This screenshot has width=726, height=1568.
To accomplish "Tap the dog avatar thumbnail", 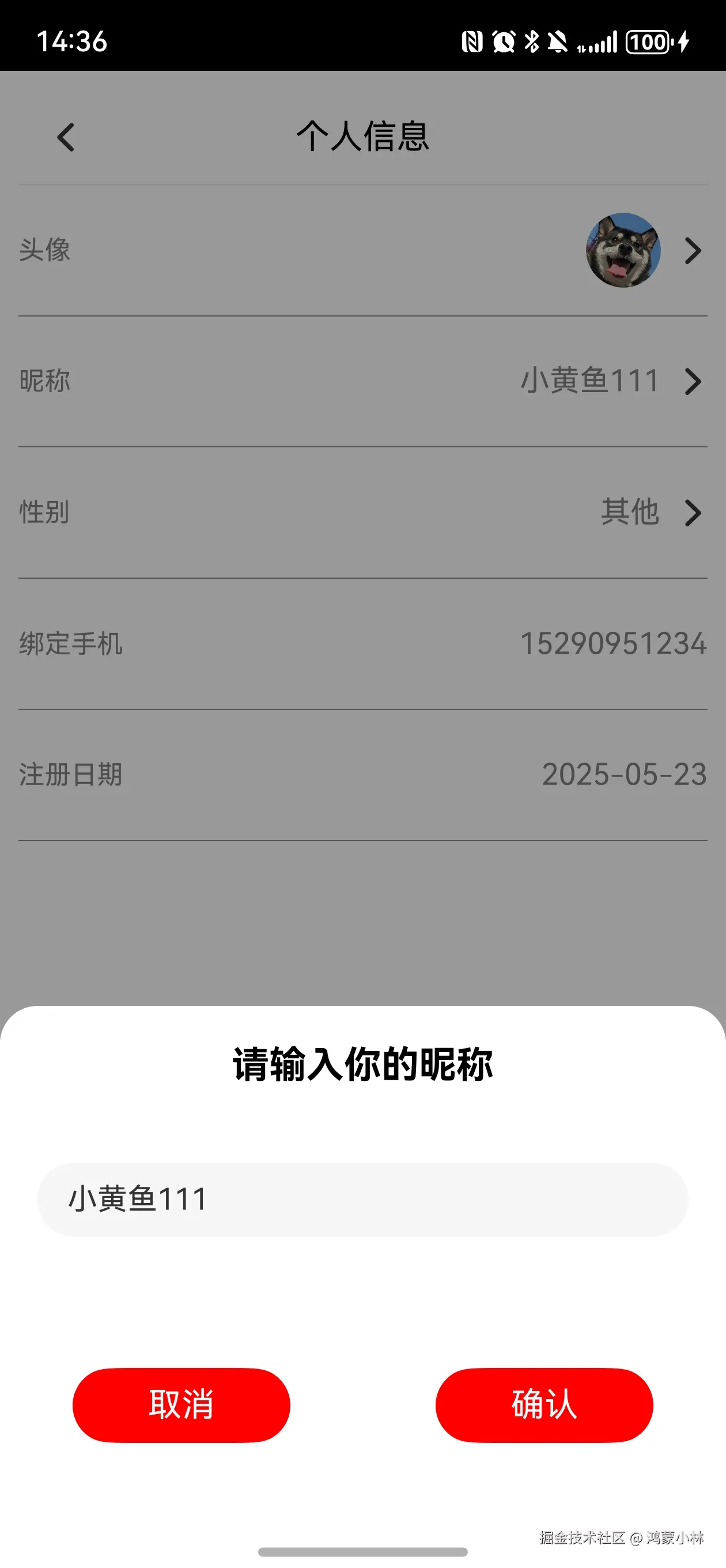I will click(622, 250).
